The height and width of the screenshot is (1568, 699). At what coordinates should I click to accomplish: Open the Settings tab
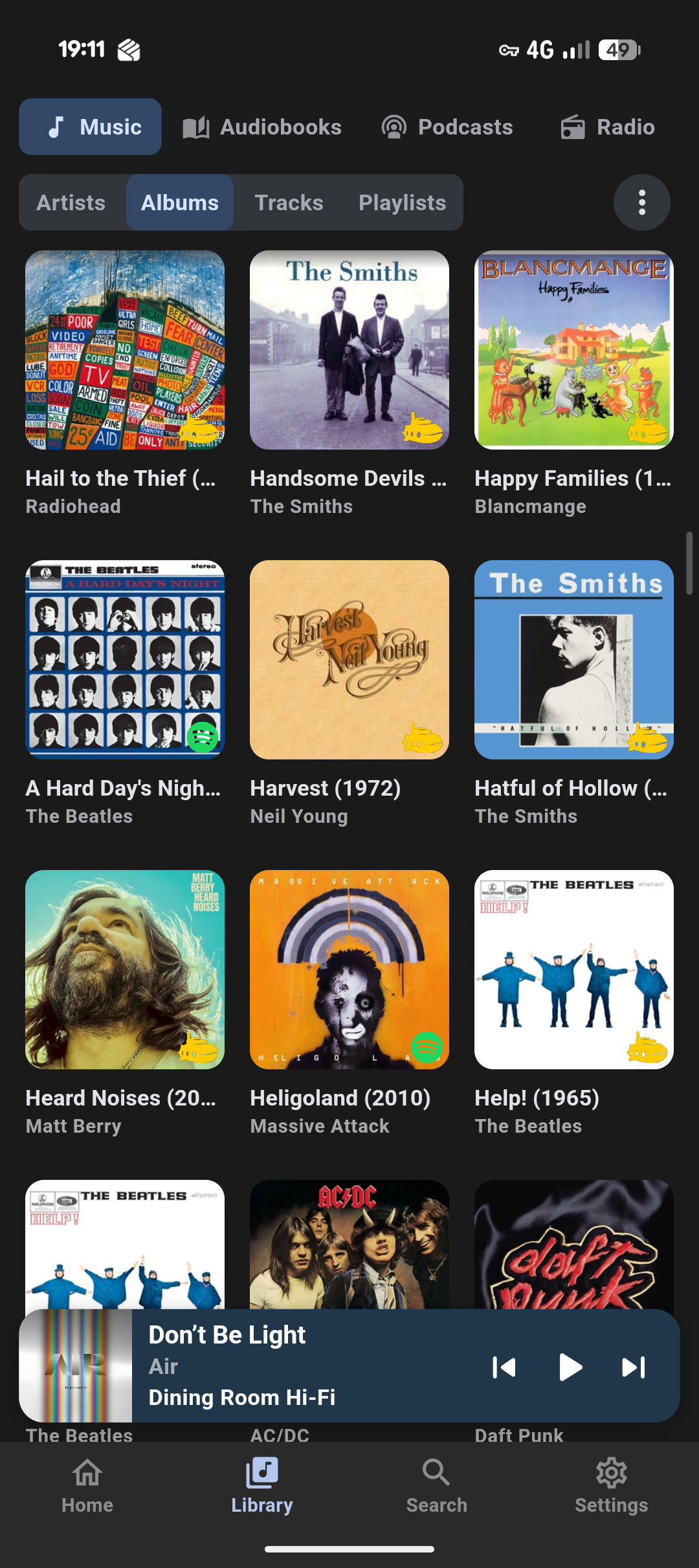(x=612, y=1485)
